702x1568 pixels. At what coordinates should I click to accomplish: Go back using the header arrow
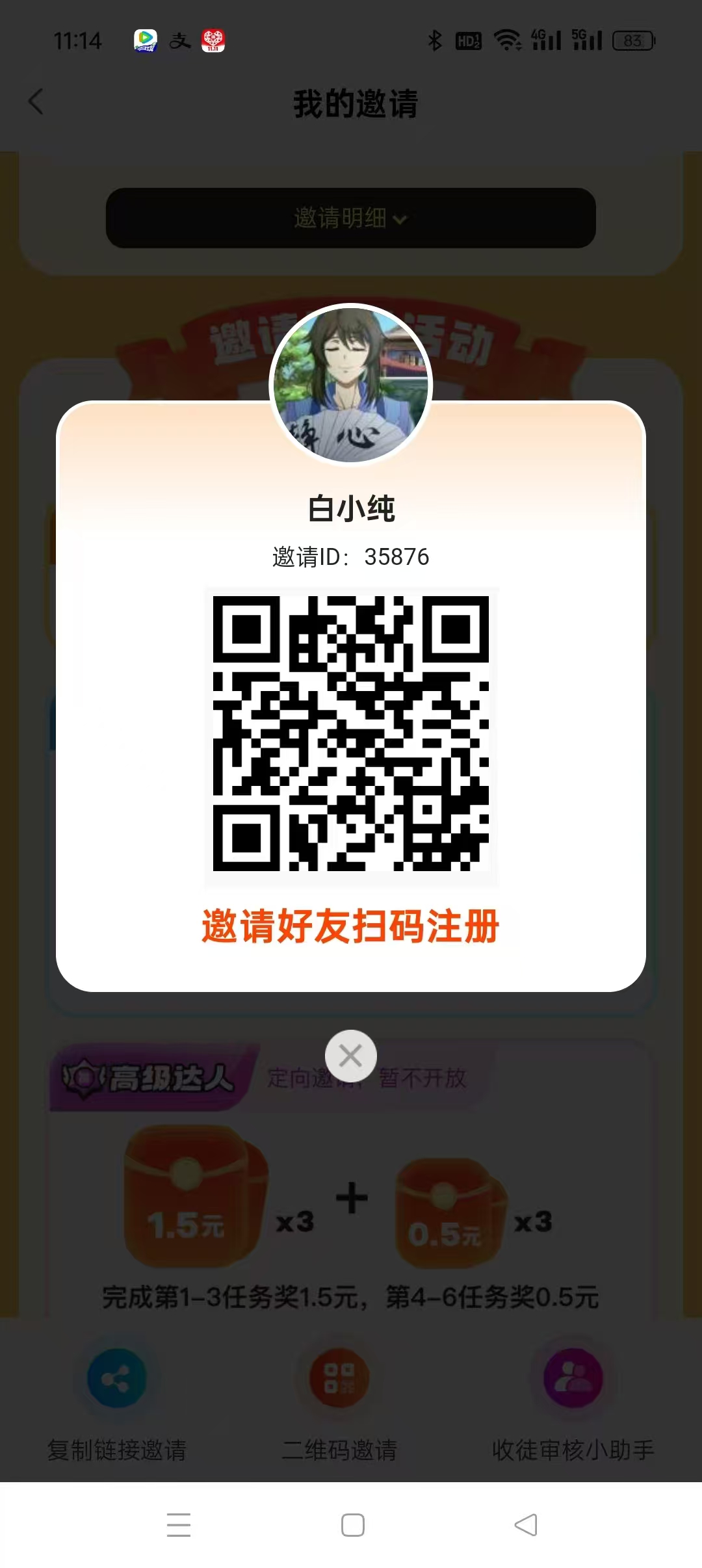tap(36, 102)
